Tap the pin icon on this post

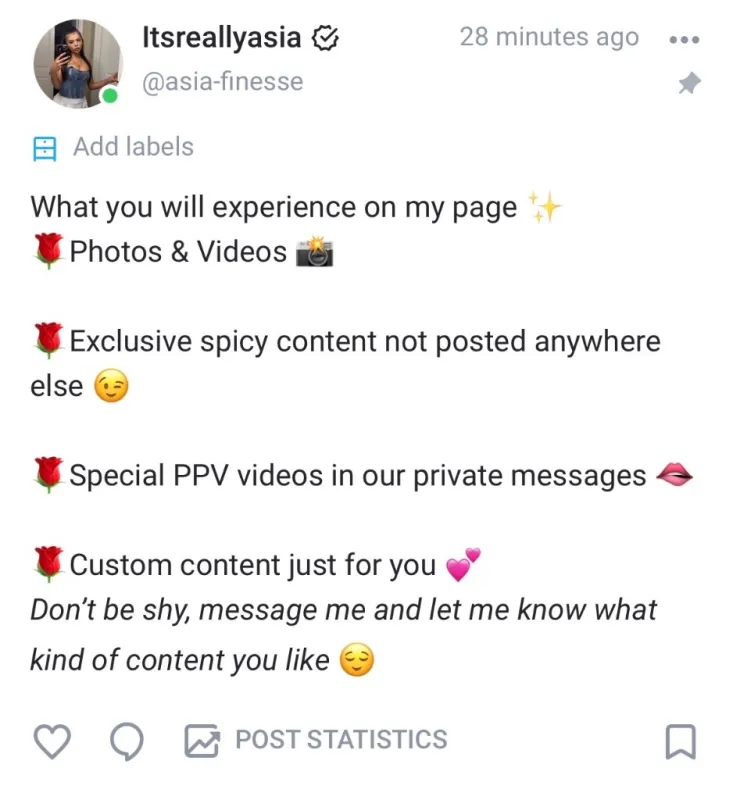[689, 83]
